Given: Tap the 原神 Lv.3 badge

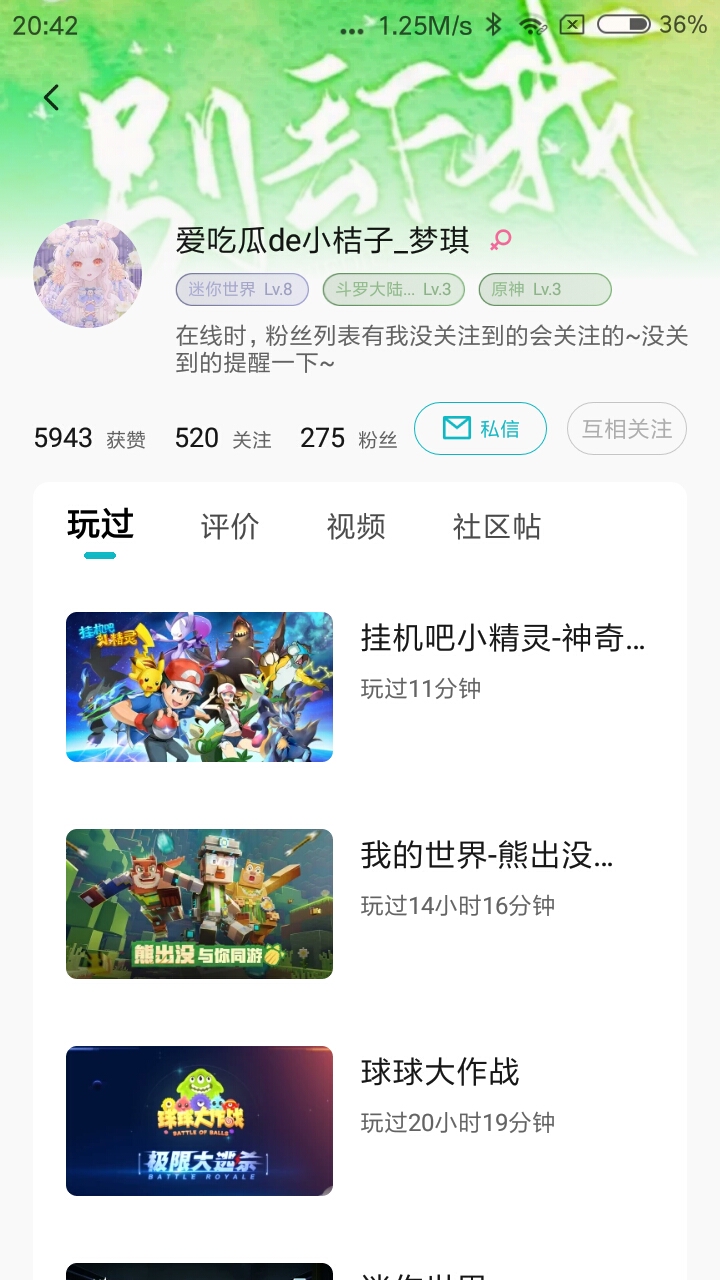Looking at the screenshot, I should tap(545, 290).
